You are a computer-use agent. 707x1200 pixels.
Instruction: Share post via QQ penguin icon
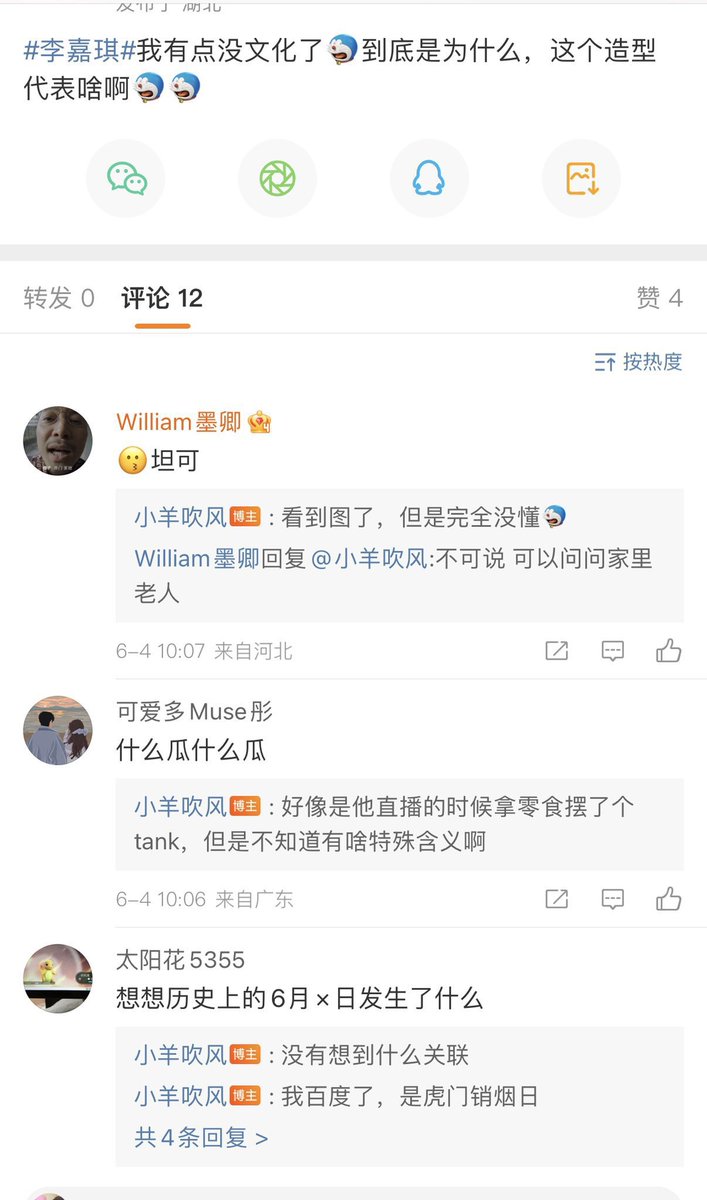428,179
